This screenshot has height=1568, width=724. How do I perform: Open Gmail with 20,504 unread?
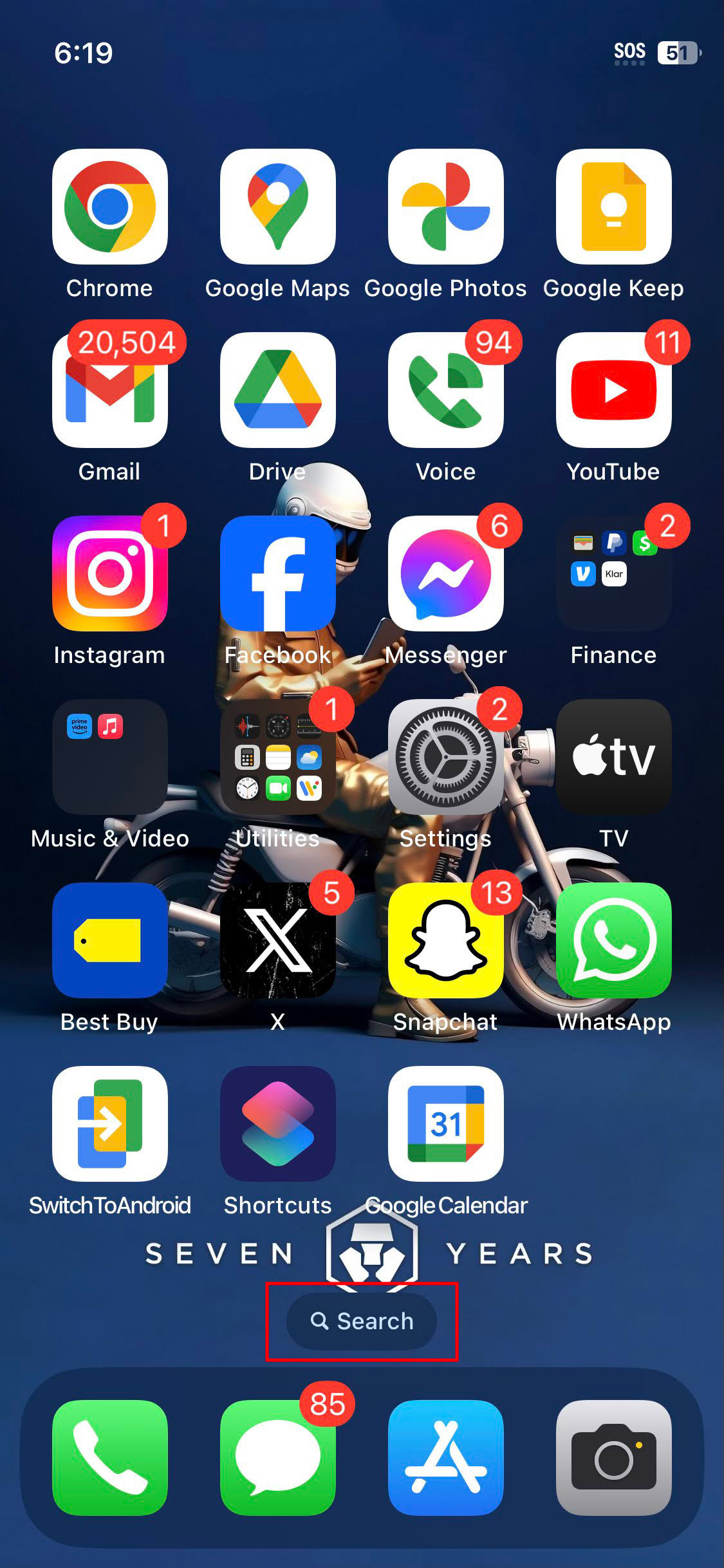coord(110,390)
